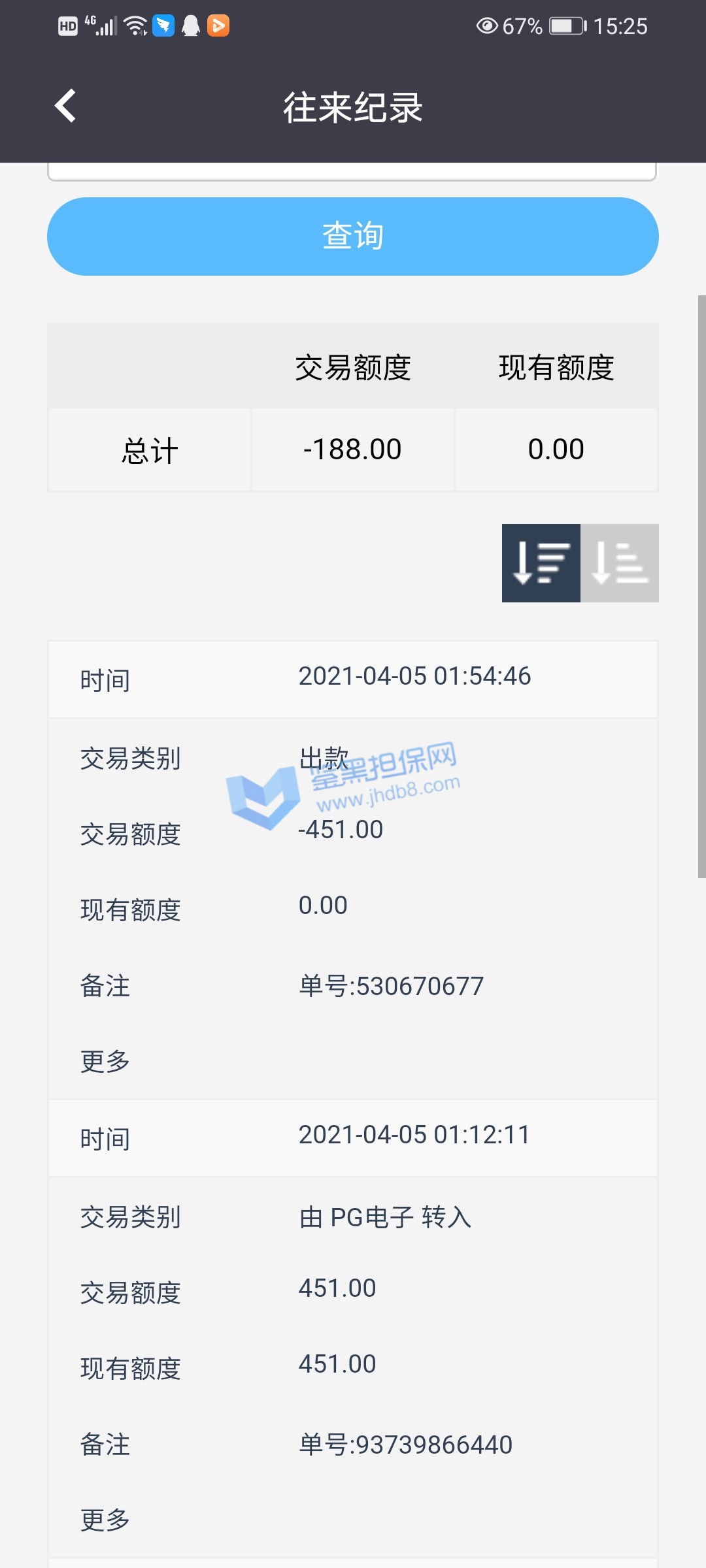
Task: Sort records in ascending order
Action: pyautogui.click(x=619, y=563)
